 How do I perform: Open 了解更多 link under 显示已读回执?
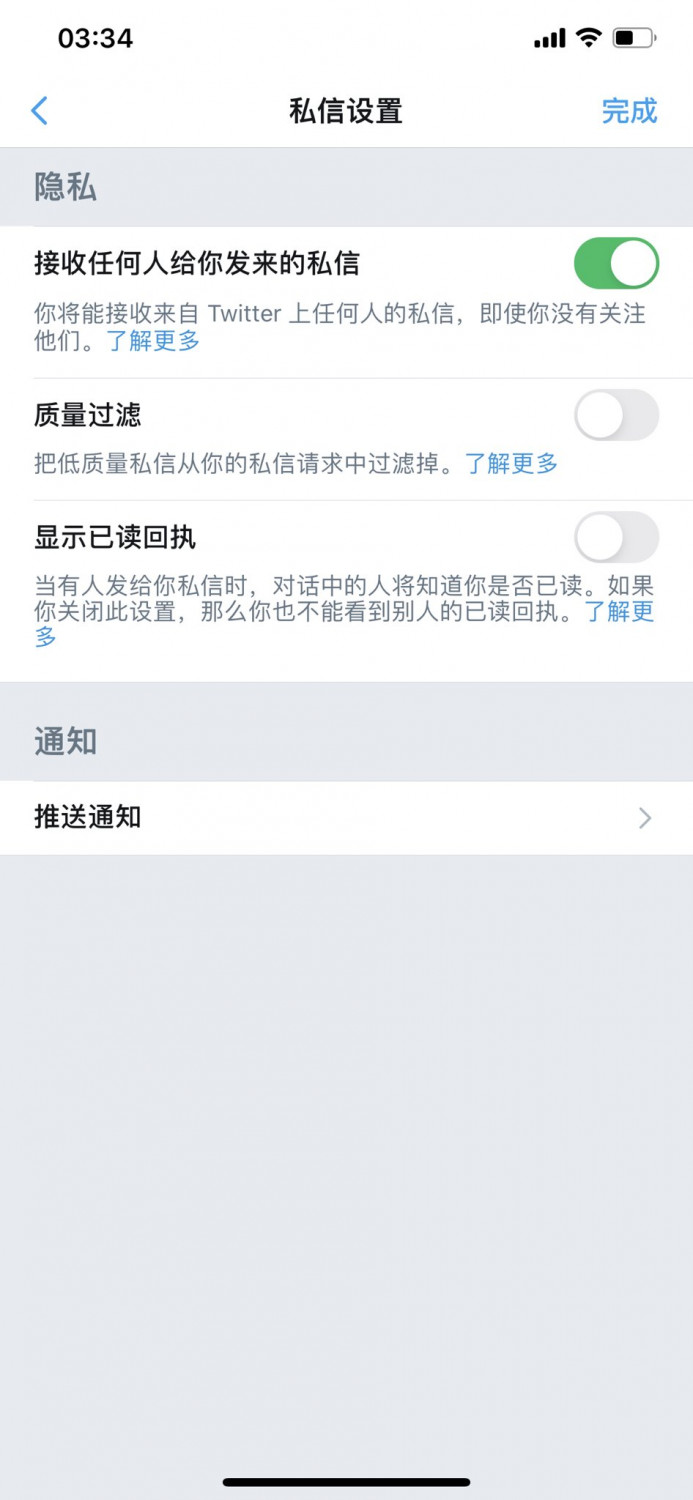(618, 612)
